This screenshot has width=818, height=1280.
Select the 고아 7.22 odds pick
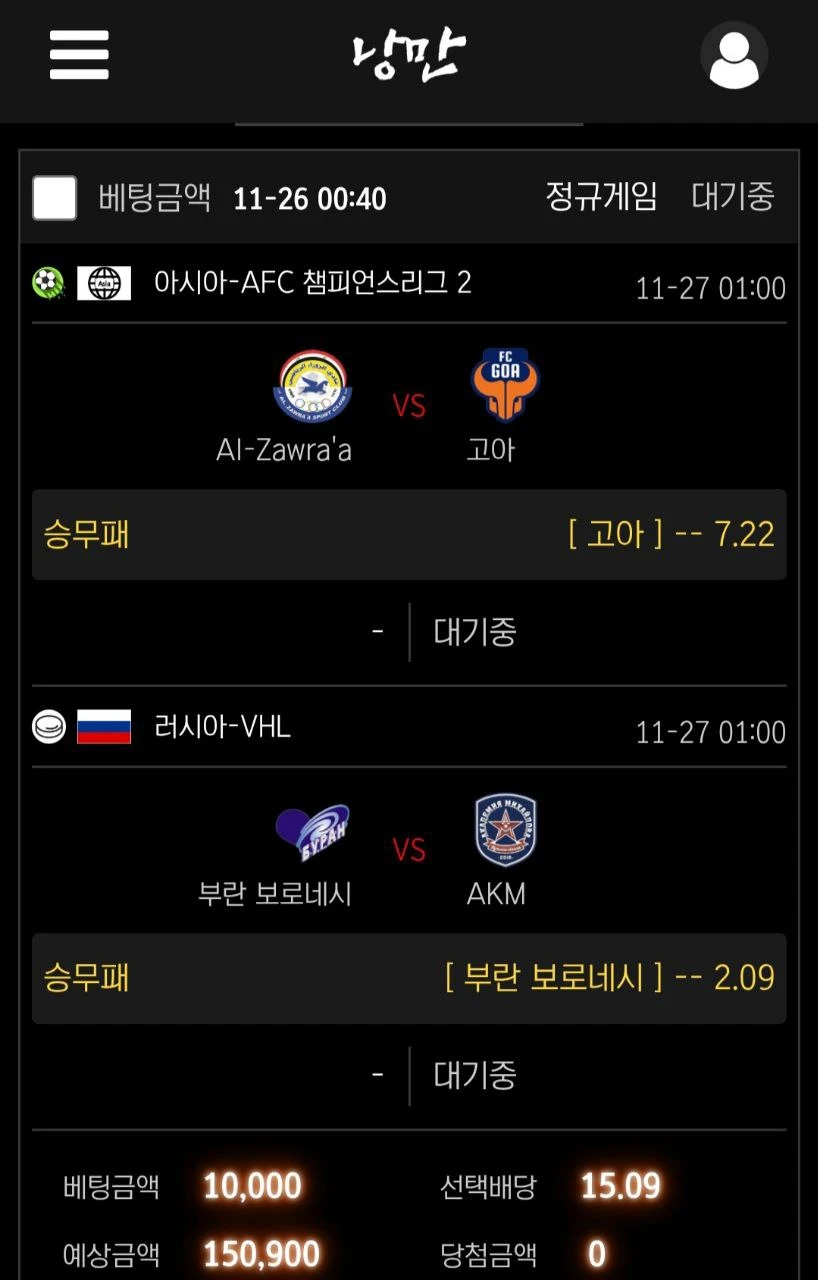(x=409, y=536)
